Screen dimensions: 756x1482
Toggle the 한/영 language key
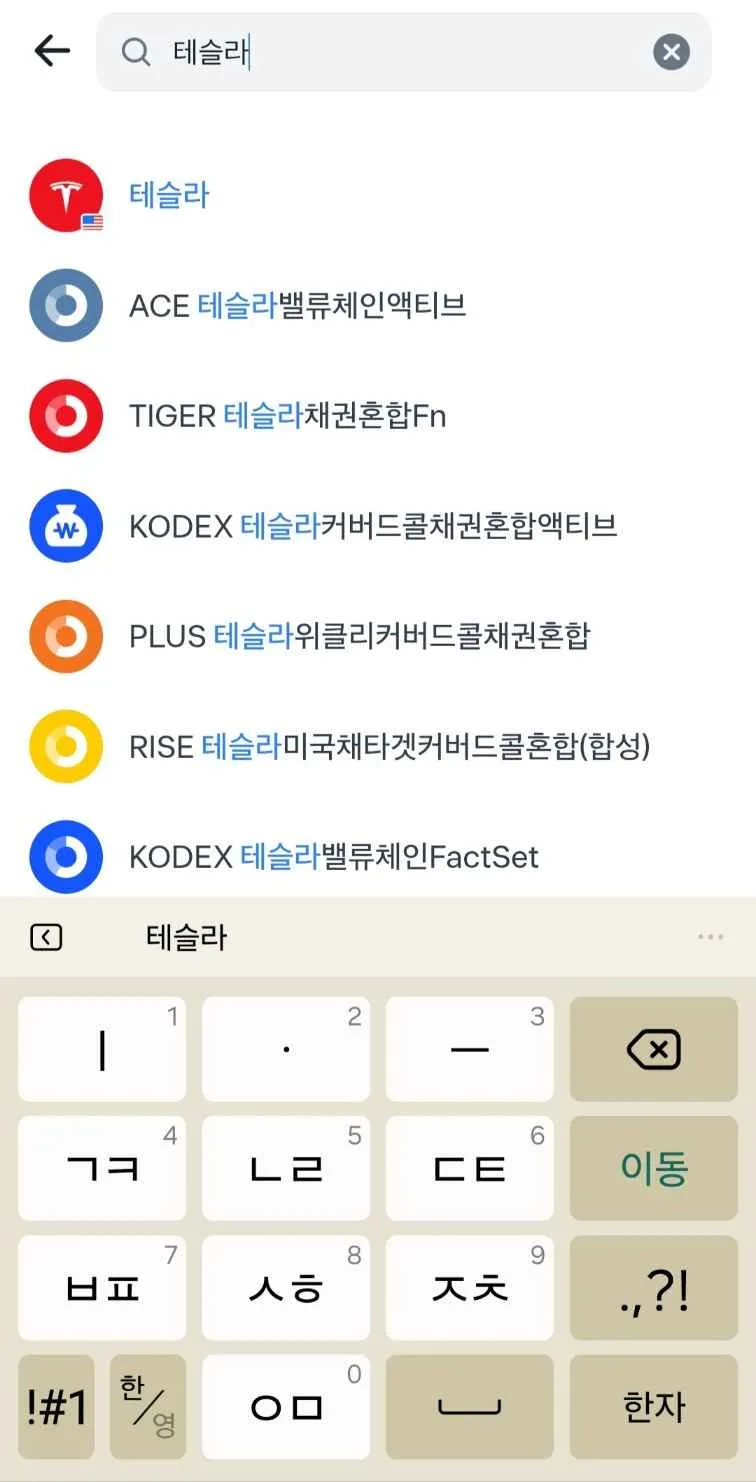point(147,1406)
